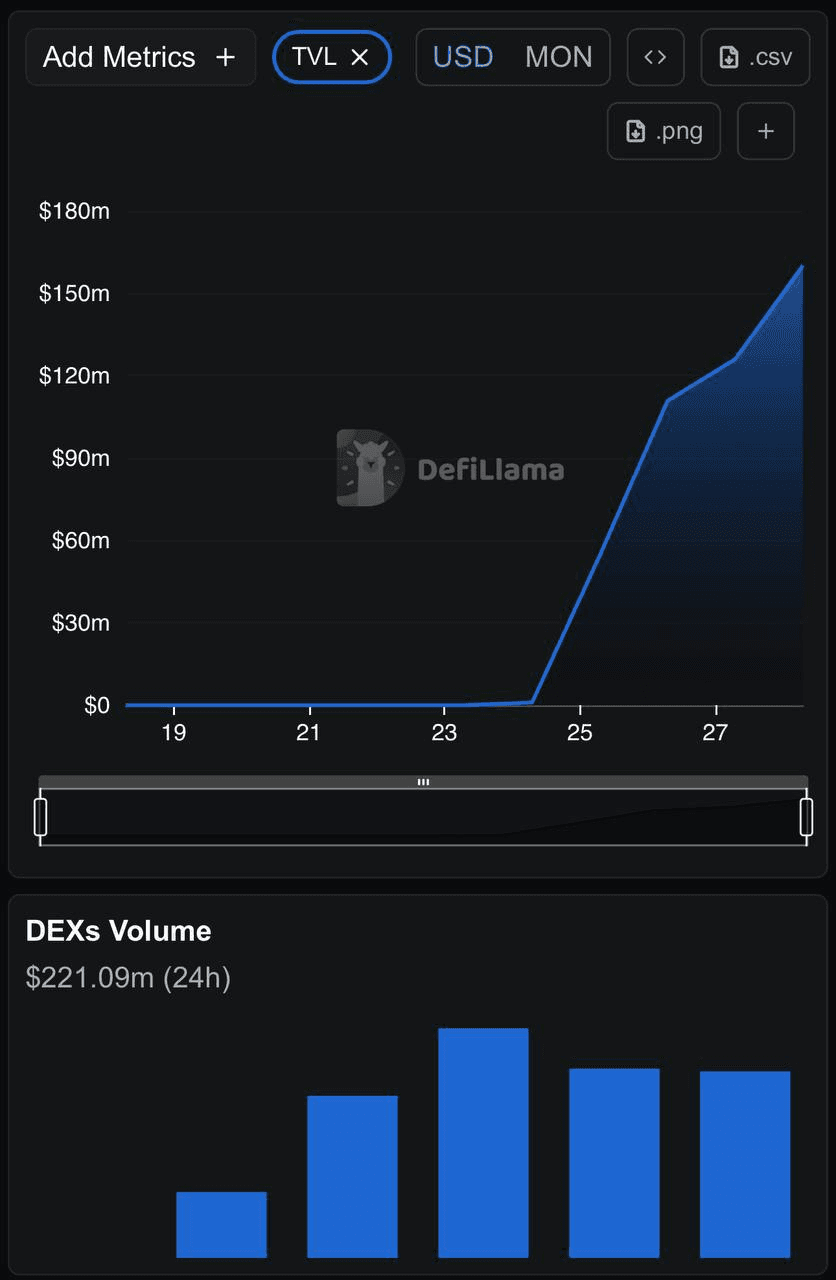Open the Add Metrics menu
The width and height of the screenshot is (836, 1280).
[x=140, y=57]
